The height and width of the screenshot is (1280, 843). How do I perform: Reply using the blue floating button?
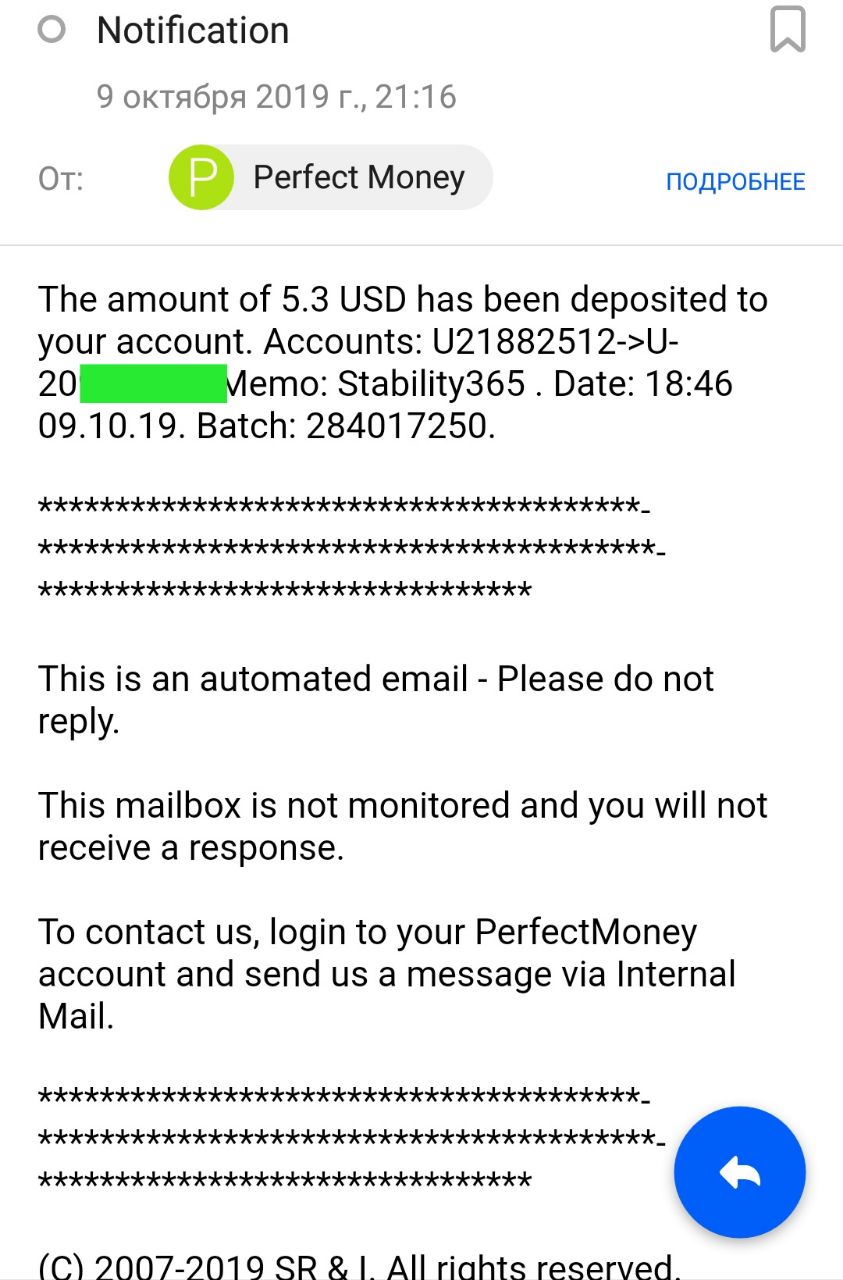click(739, 1172)
